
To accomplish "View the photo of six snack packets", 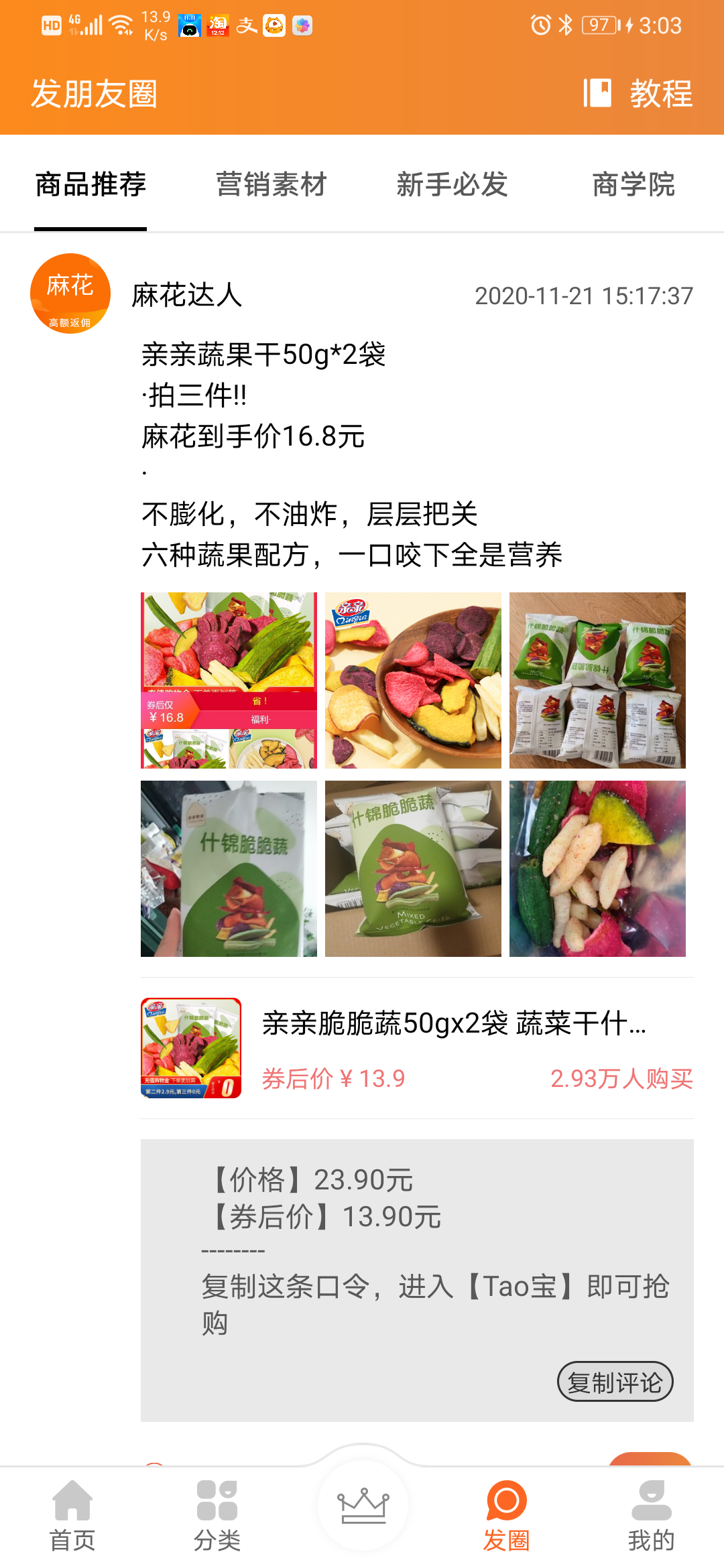I will (597, 680).
